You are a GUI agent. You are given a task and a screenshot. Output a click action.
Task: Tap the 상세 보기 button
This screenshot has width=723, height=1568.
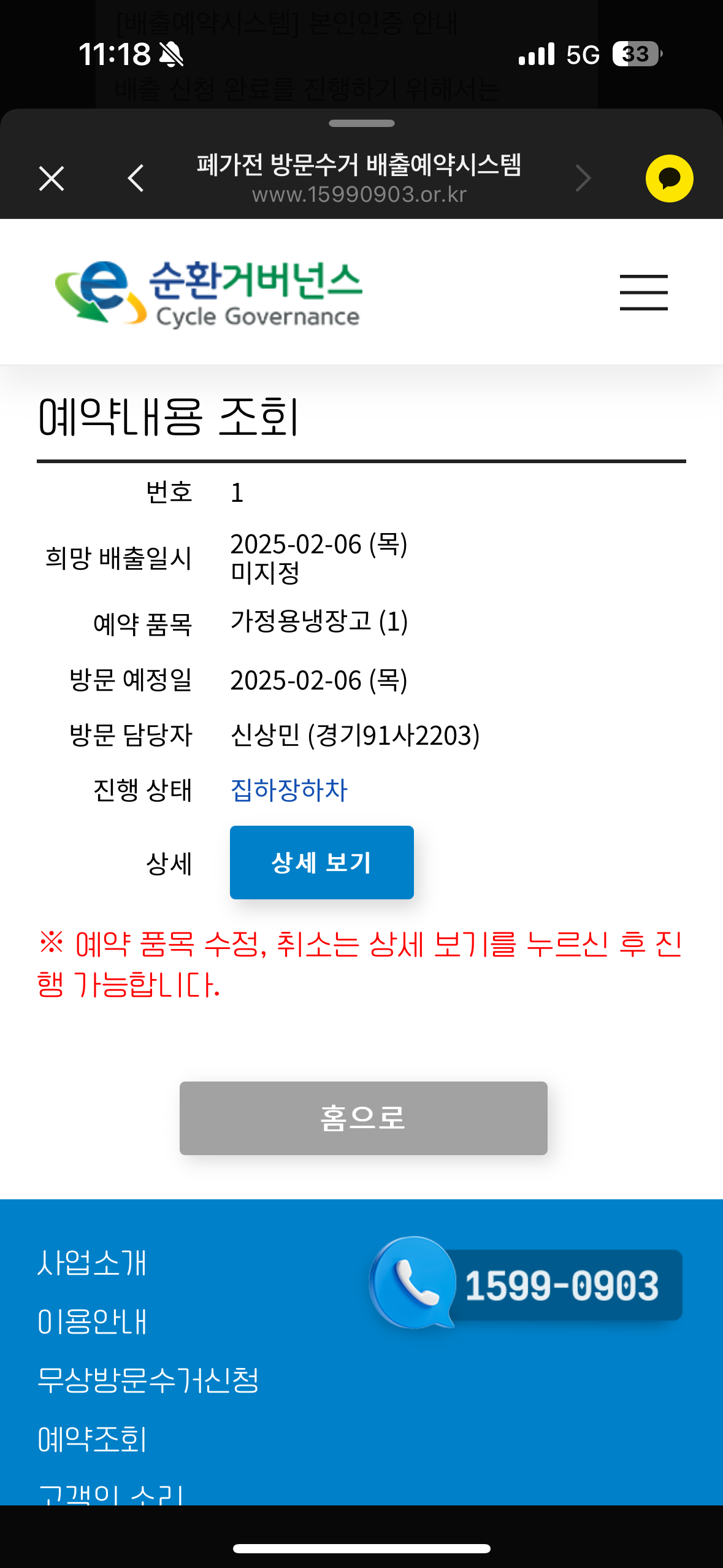pos(321,862)
